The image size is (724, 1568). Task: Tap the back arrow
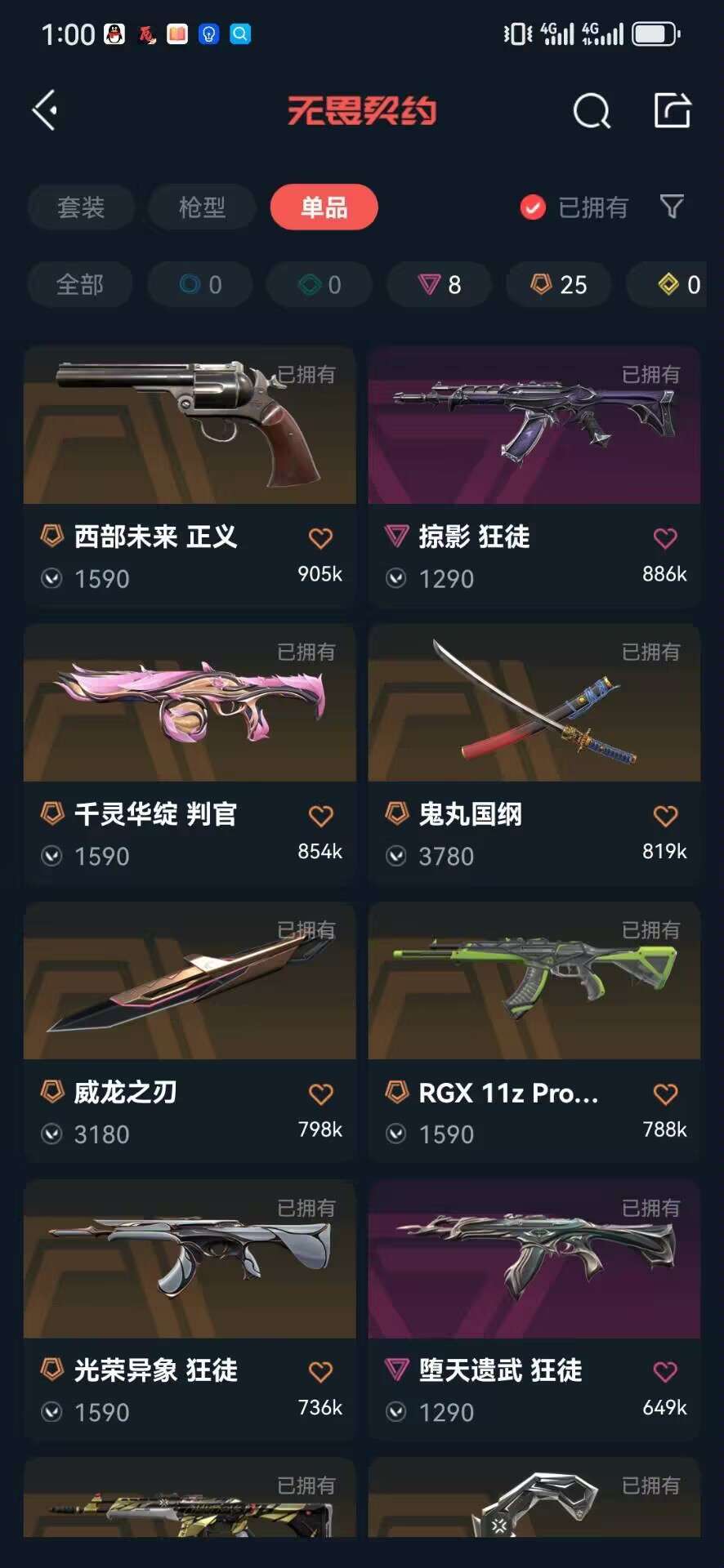(x=45, y=110)
